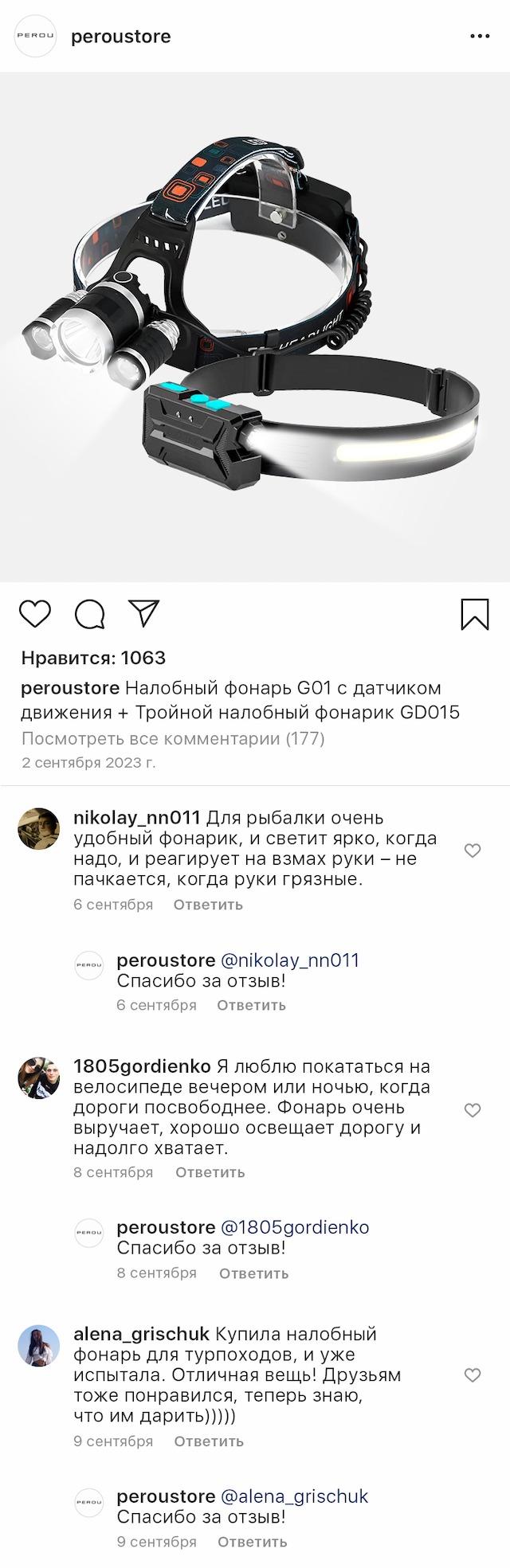Save post with bookmark icon

475,615
